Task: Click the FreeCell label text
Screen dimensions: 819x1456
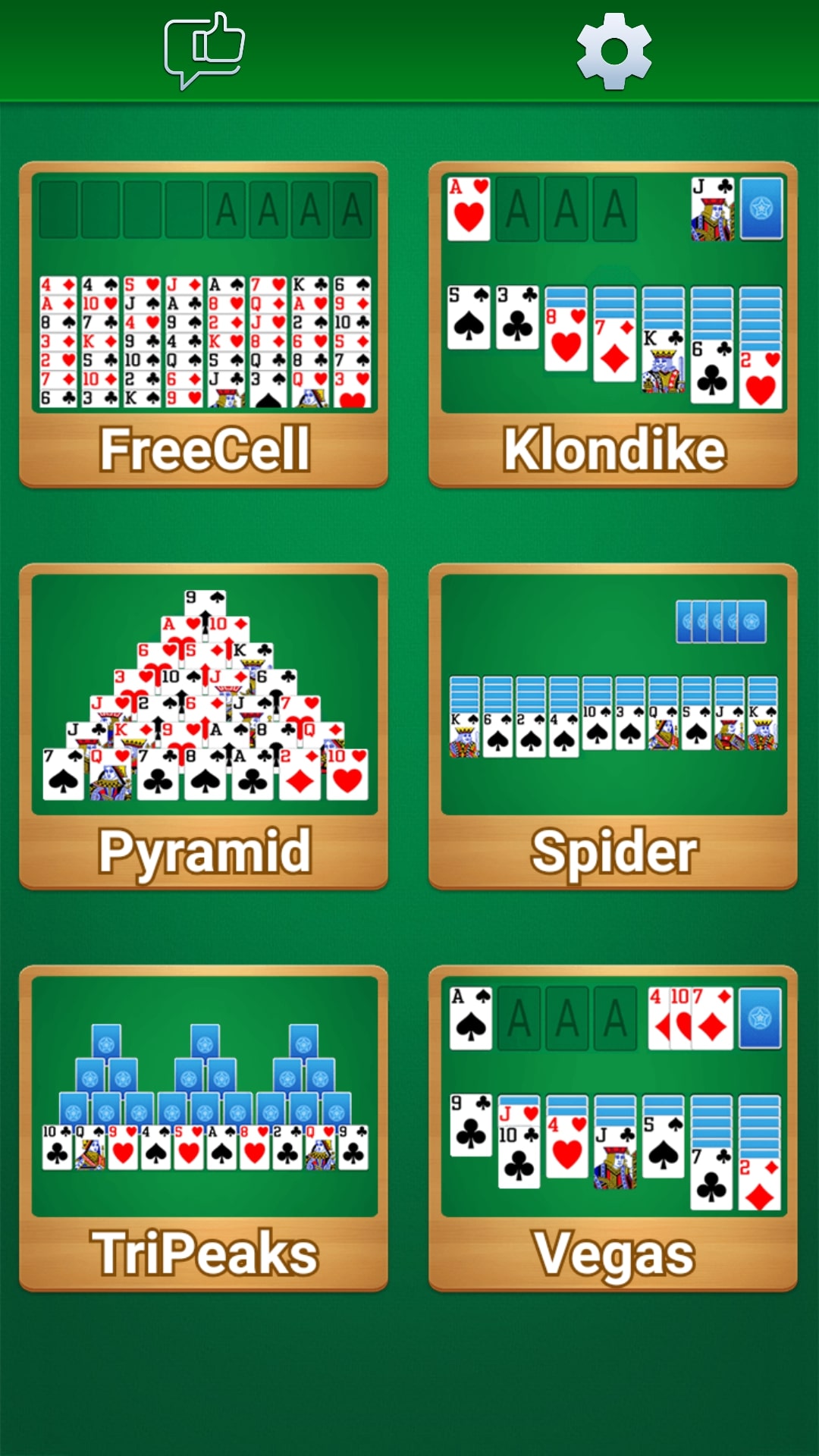Action: (205, 448)
